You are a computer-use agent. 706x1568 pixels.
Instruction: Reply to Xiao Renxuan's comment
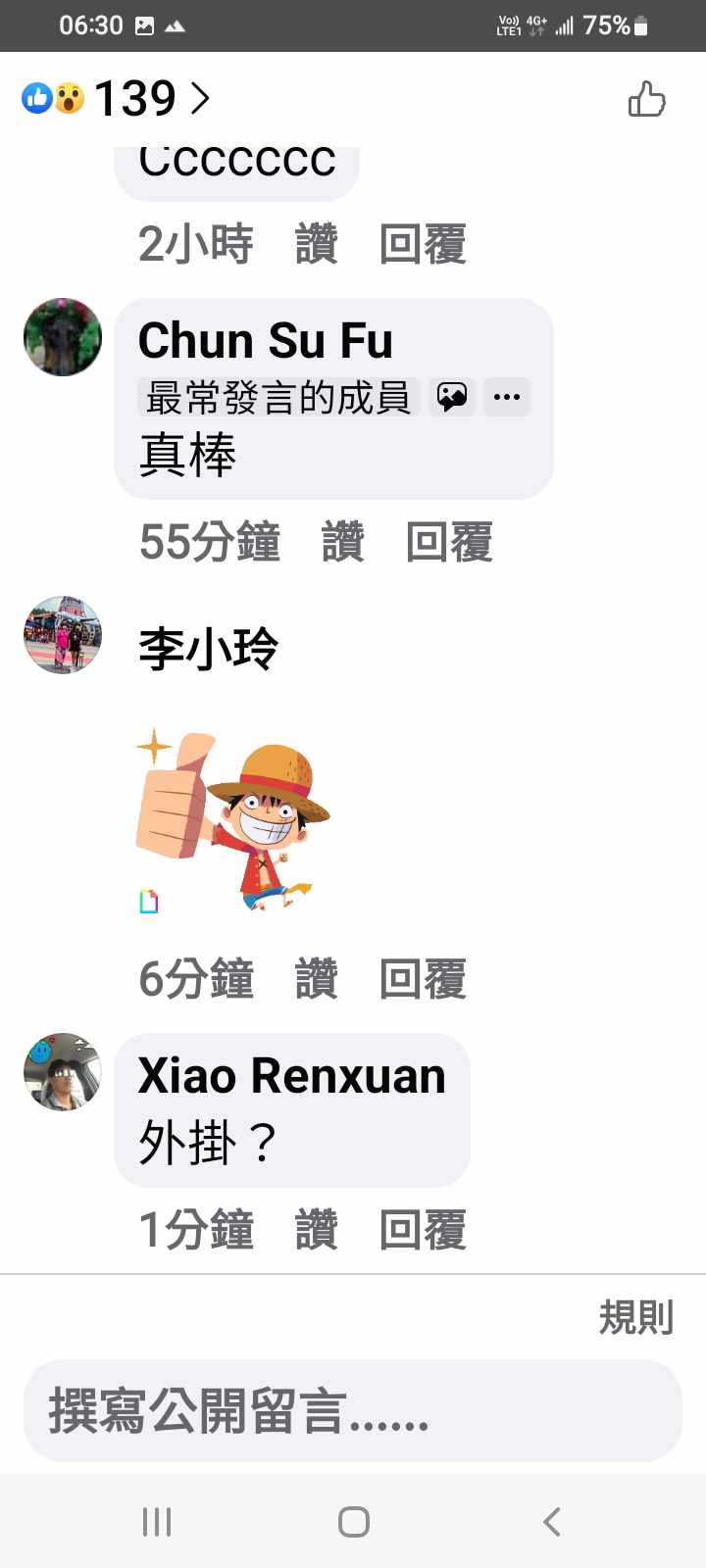(x=423, y=1230)
